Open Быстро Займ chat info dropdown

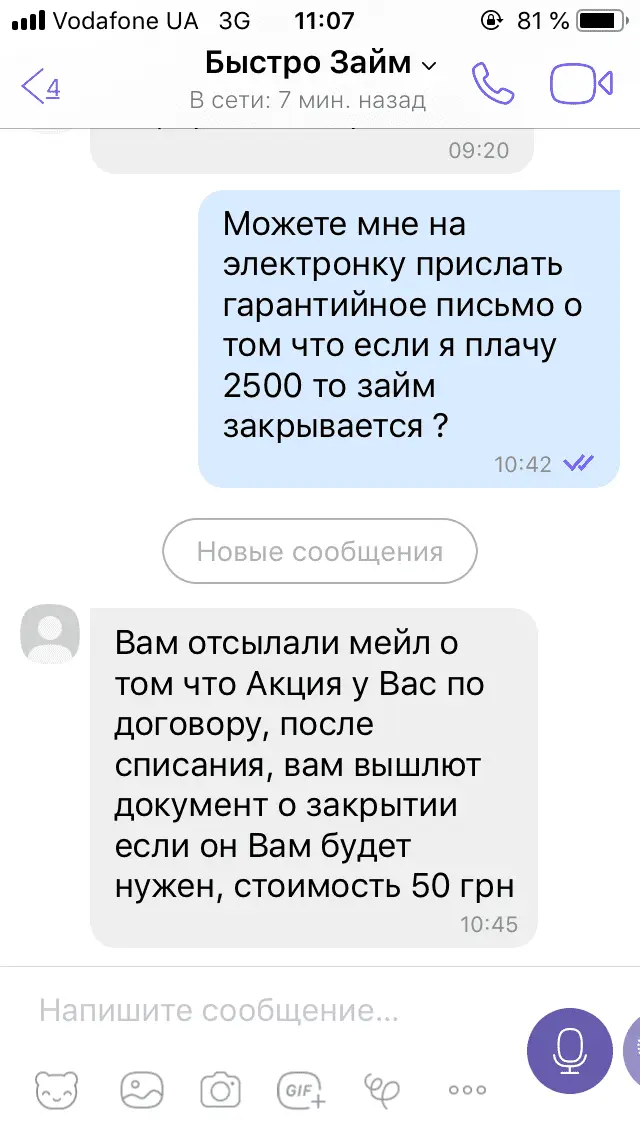pyautogui.click(x=320, y=64)
